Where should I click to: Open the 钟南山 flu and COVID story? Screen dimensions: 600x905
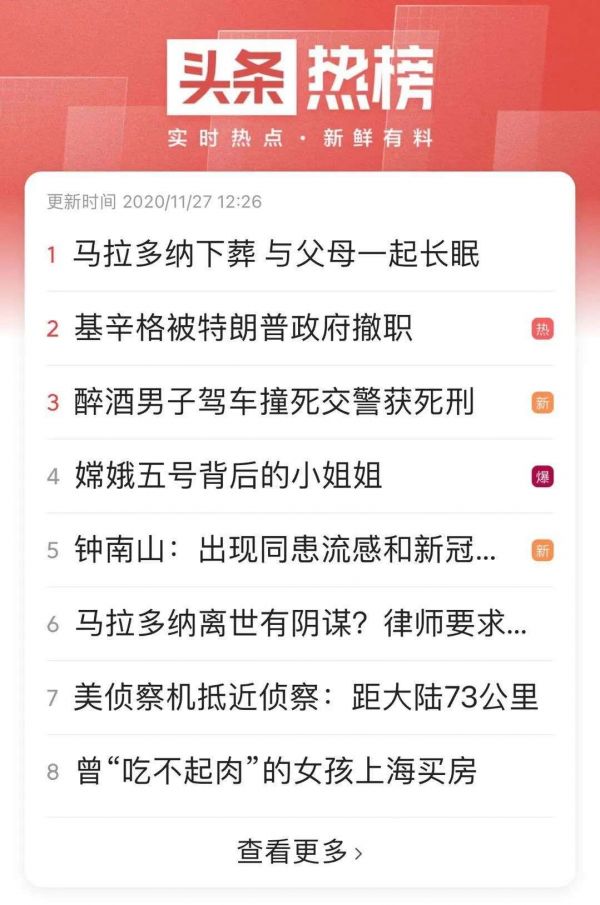[x=285, y=550]
